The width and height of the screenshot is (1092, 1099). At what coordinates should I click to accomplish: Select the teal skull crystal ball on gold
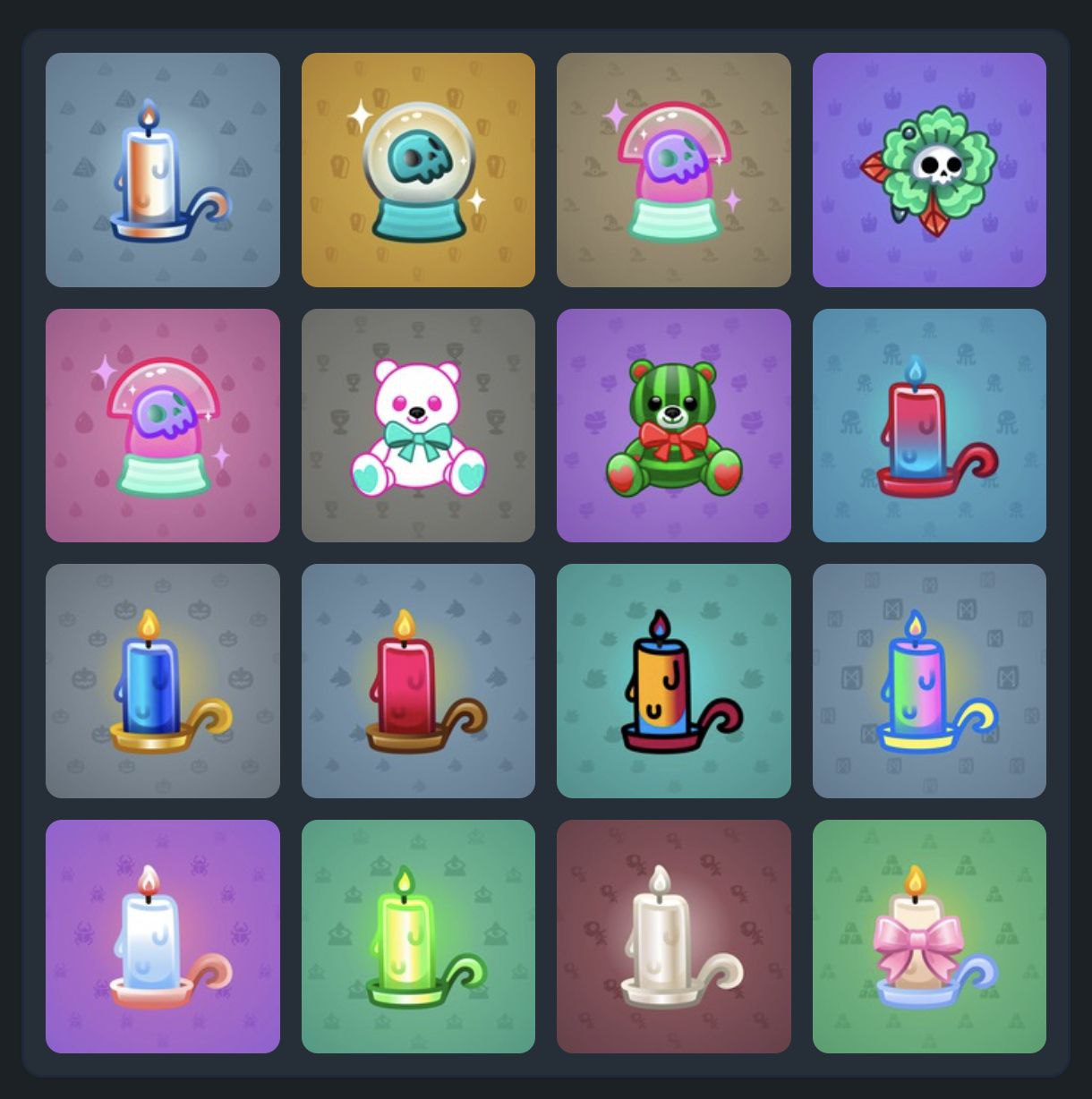[x=418, y=170]
